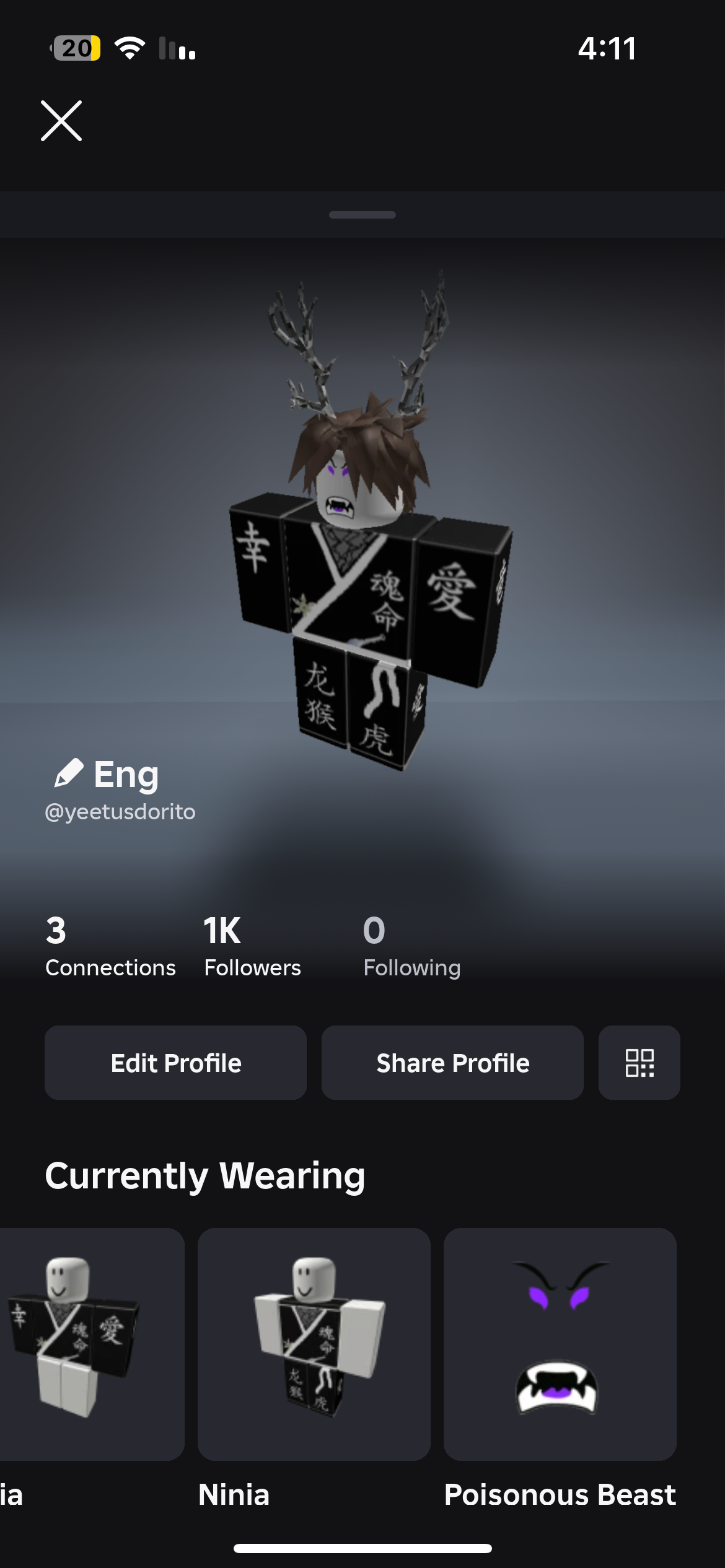
Task: Tap the Edit Profile button
Action: [175, 1063]
